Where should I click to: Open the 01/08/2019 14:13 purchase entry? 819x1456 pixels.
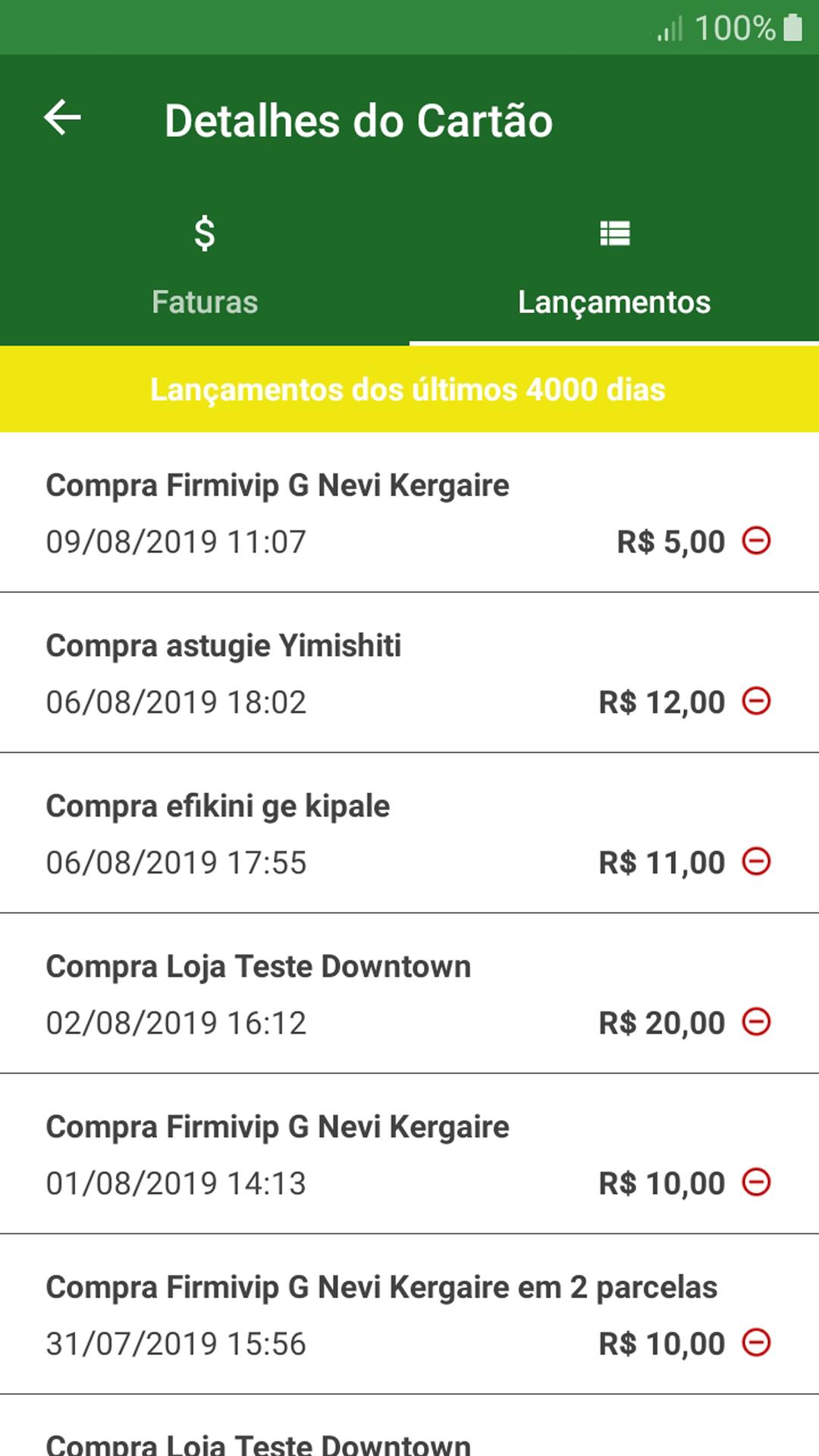[409, 1153]
